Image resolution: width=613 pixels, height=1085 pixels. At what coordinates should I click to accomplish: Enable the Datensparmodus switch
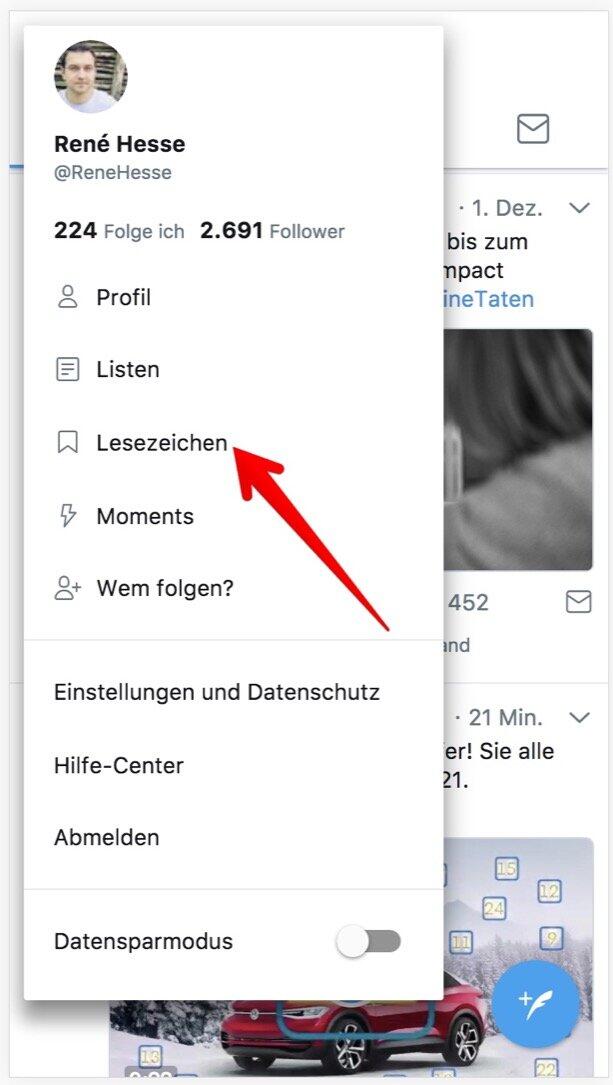tap(369, 941)
